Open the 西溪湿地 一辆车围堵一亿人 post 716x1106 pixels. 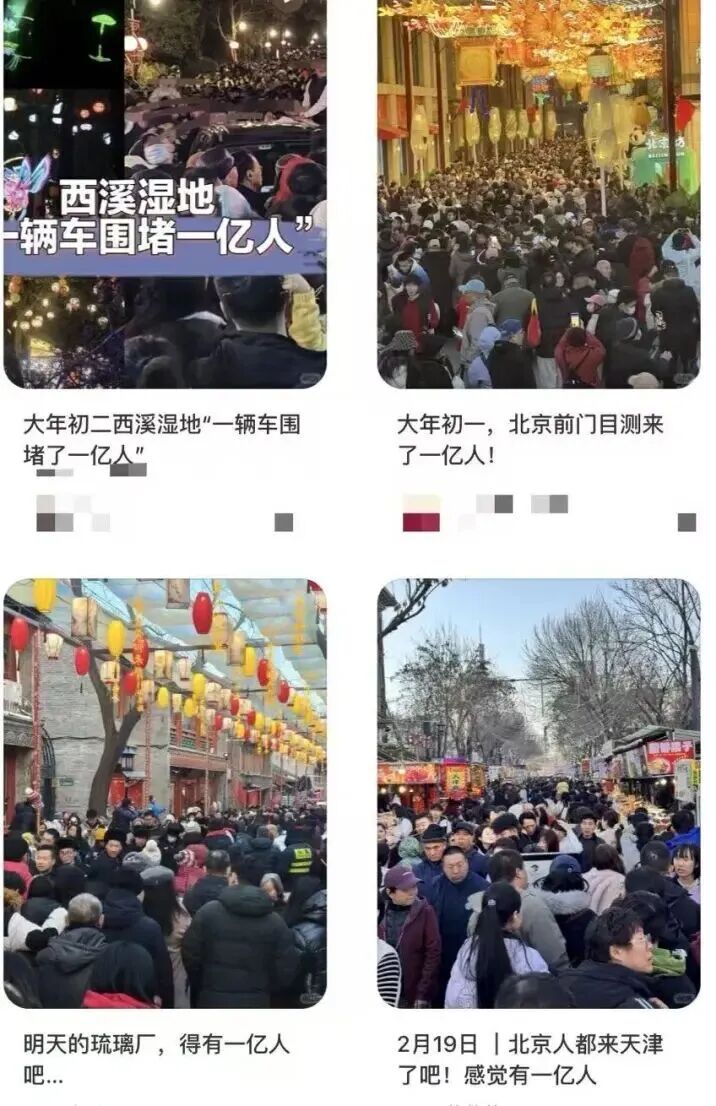tap(165, 195)
